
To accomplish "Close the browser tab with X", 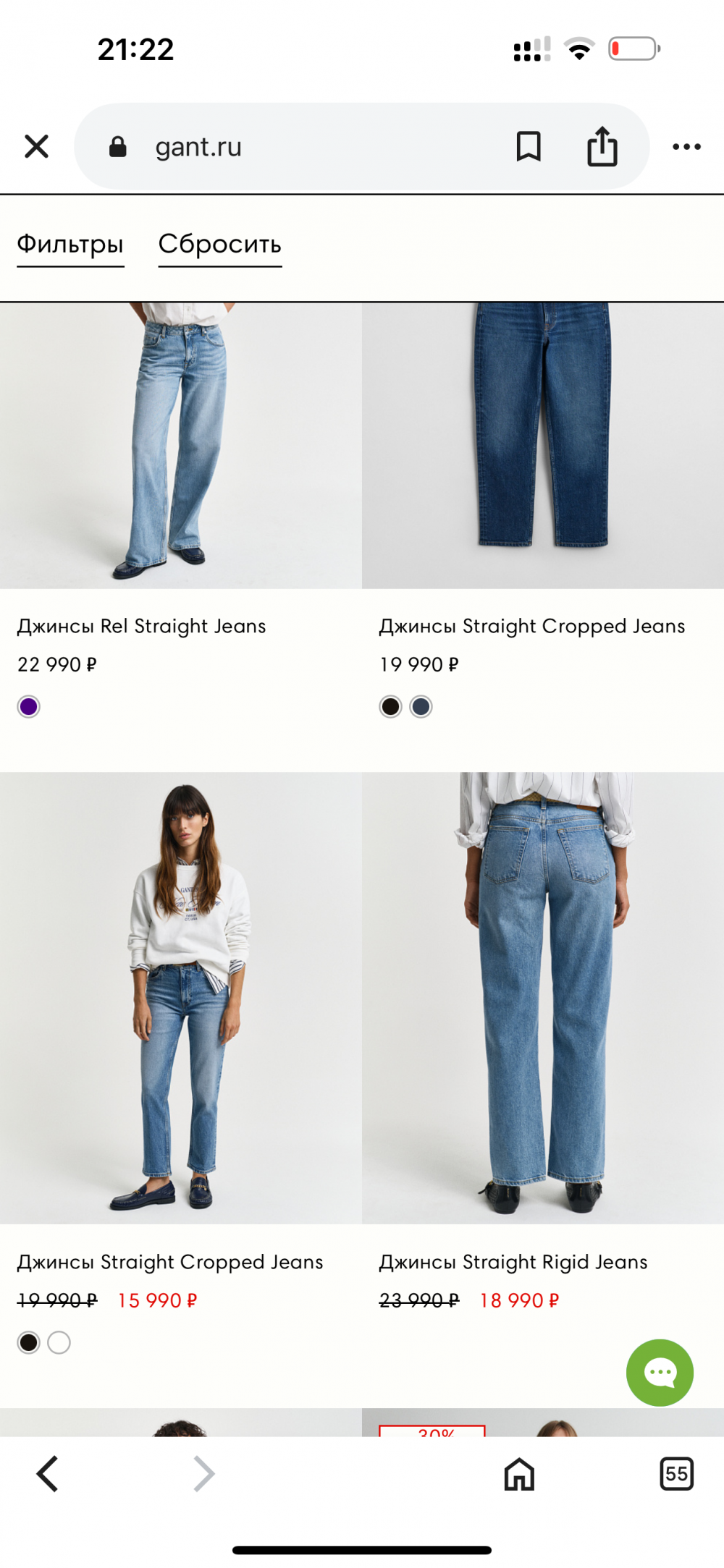I will tap(36, 146).
